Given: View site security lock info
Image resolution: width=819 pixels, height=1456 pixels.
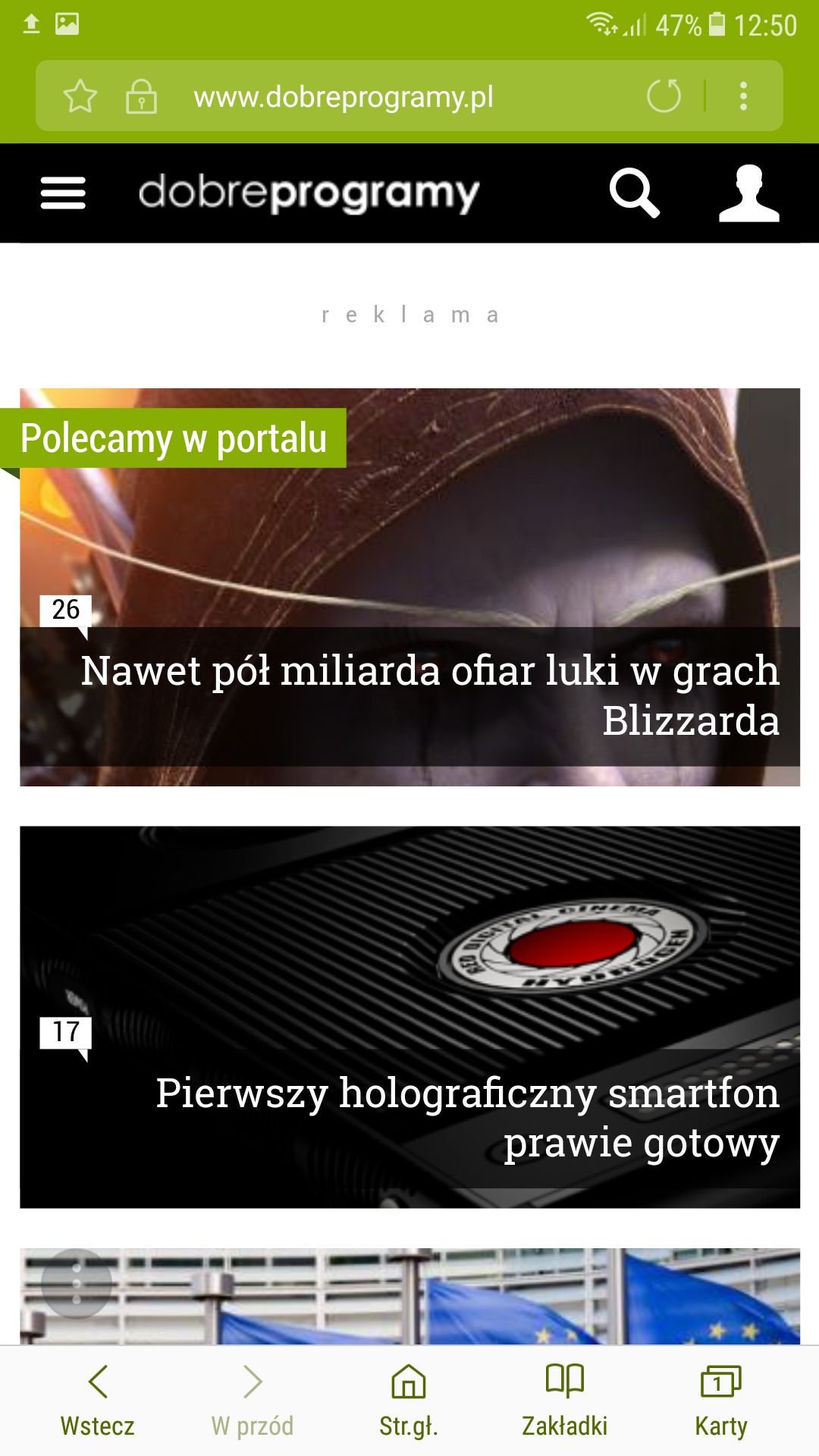Looking at the screenshot, I should 141,96.
